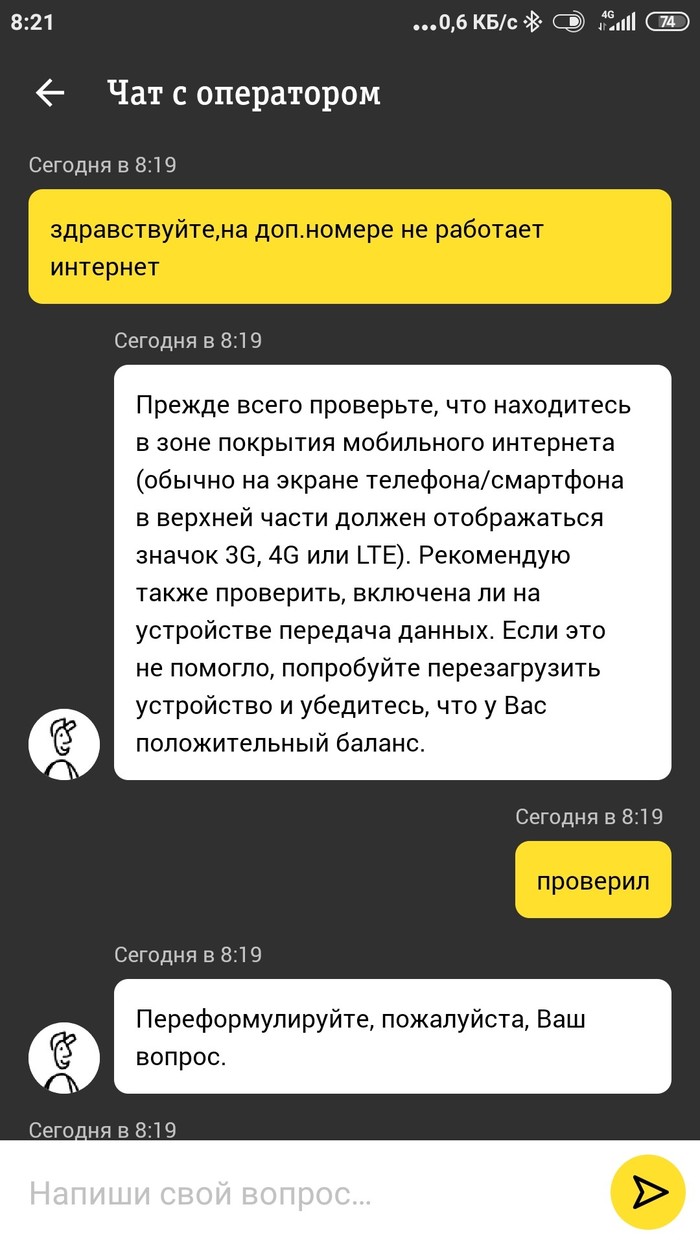This screenshot has width=700, height=1244.
Task: Focus the 'Напиши свой вопрос' message field
Action: (300, 1193)
